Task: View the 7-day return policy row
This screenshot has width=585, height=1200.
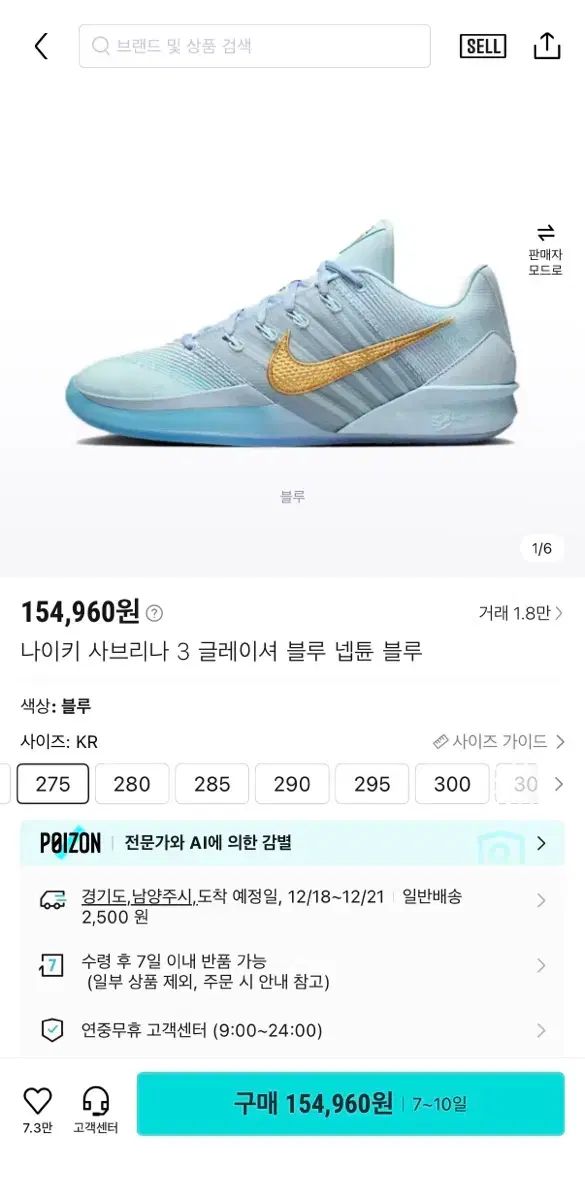Action: (x=292, y=970)
